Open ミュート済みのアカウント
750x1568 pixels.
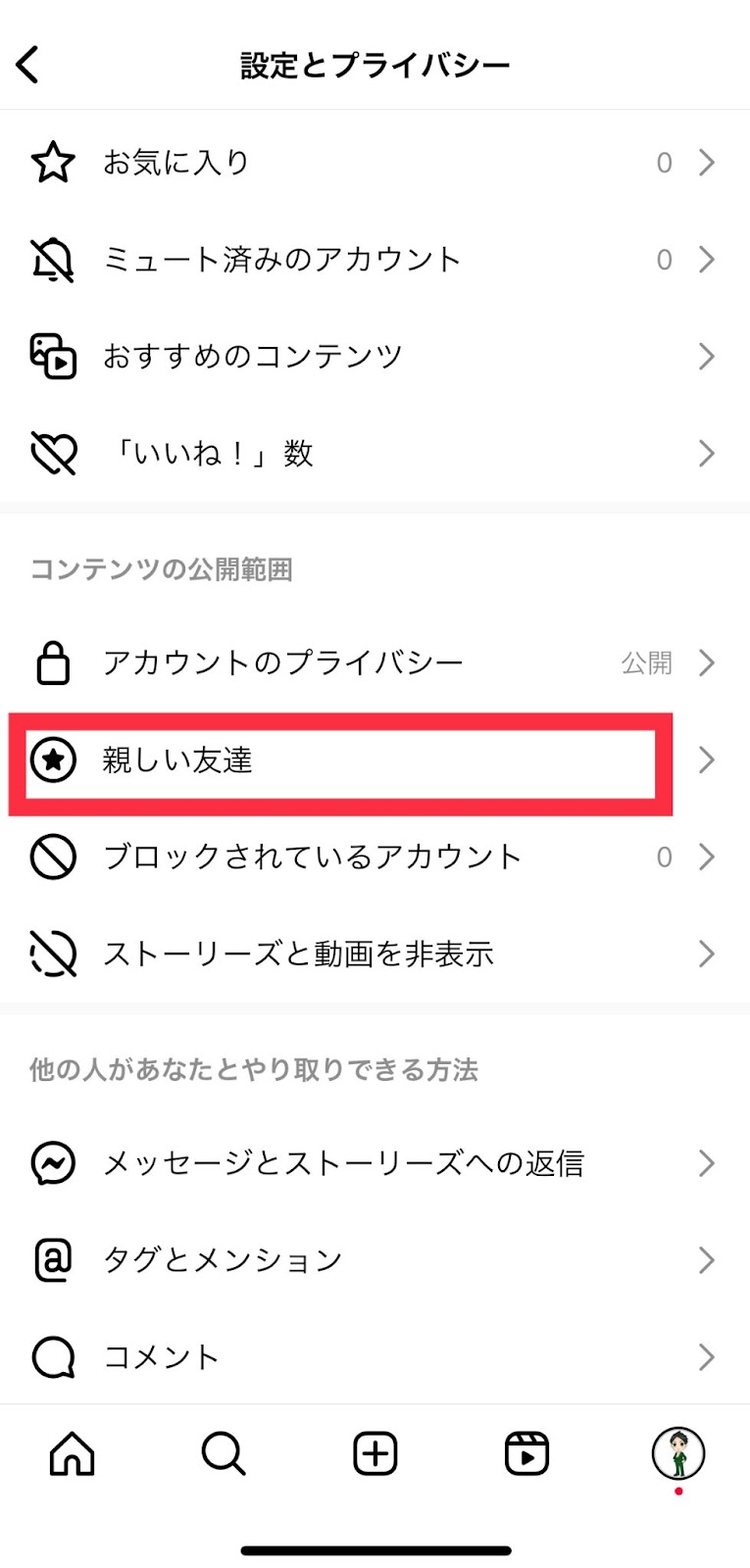point(375,260)
